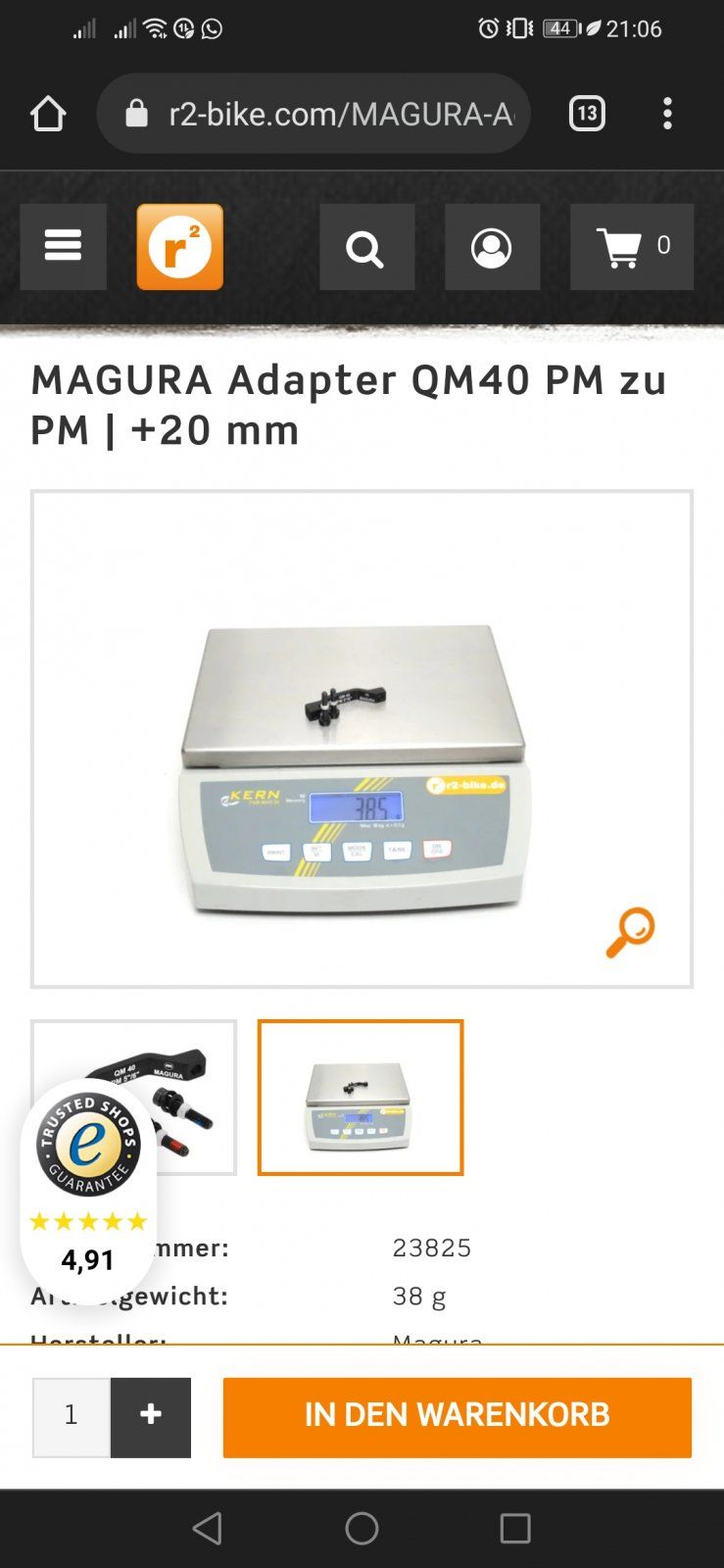Open the shop search

[x=366, y=248]
